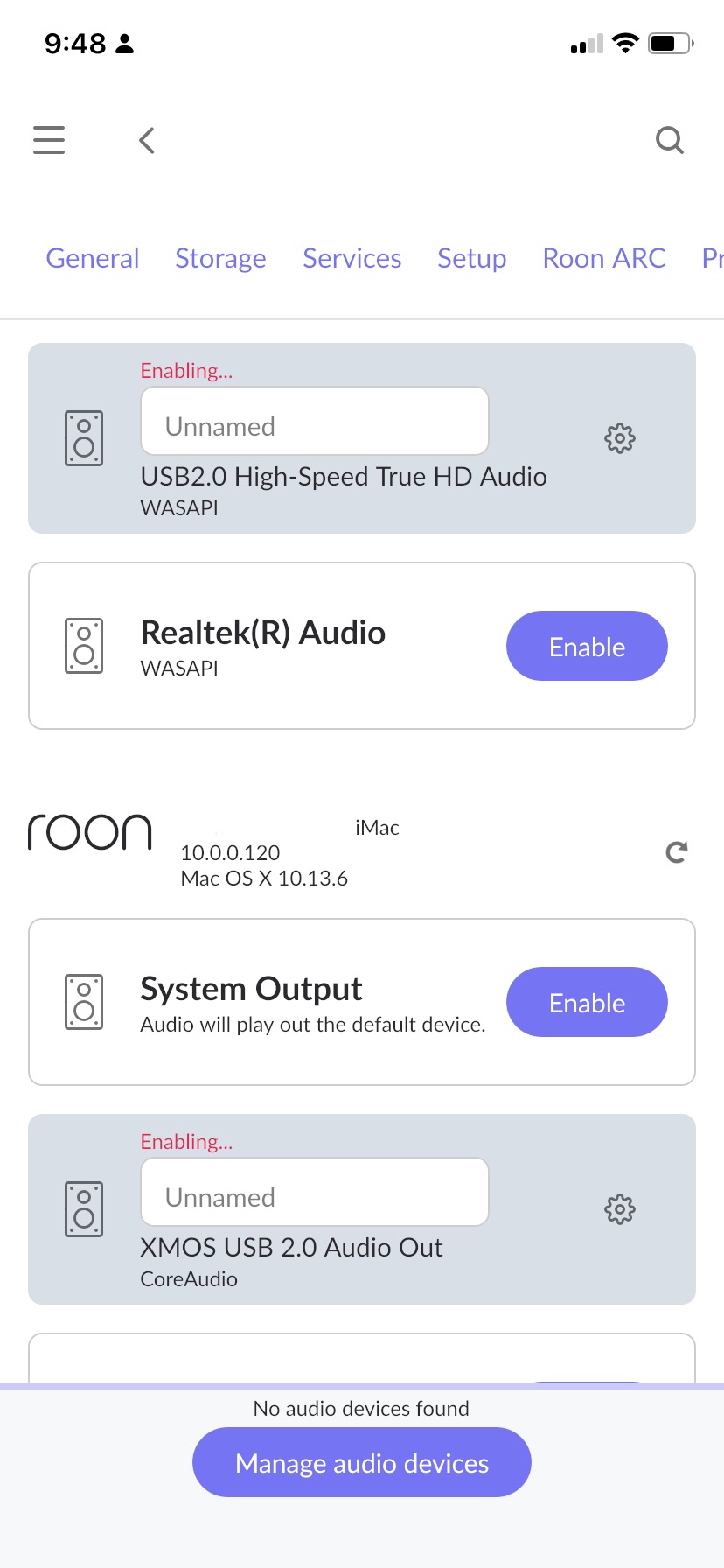Image resolution: width=724 pixels, height=1568 pixels.
Task: Click the Unnamed field for the XMOS device
Action: click(315, 1191)
